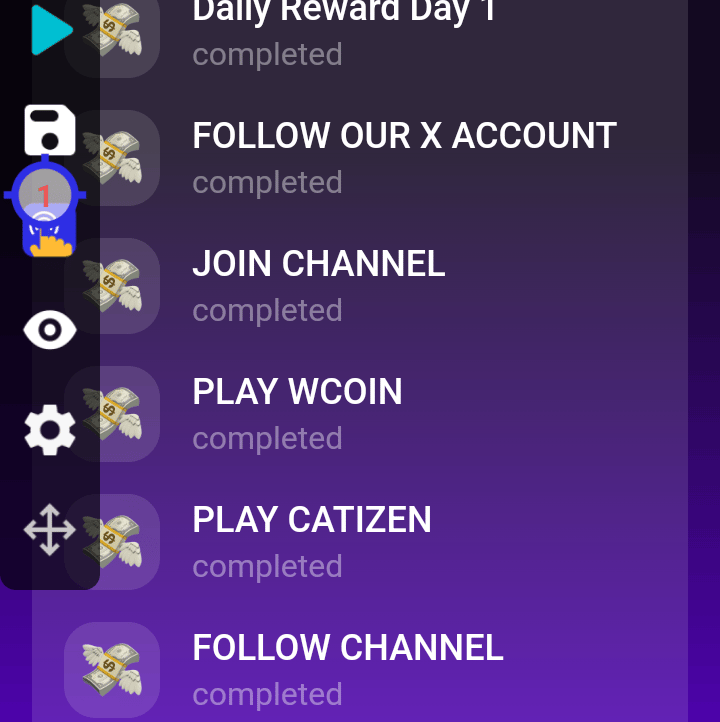Start the auto clicker play button
The width and height of the screenshot is (720, 722).
pos(50,30)
